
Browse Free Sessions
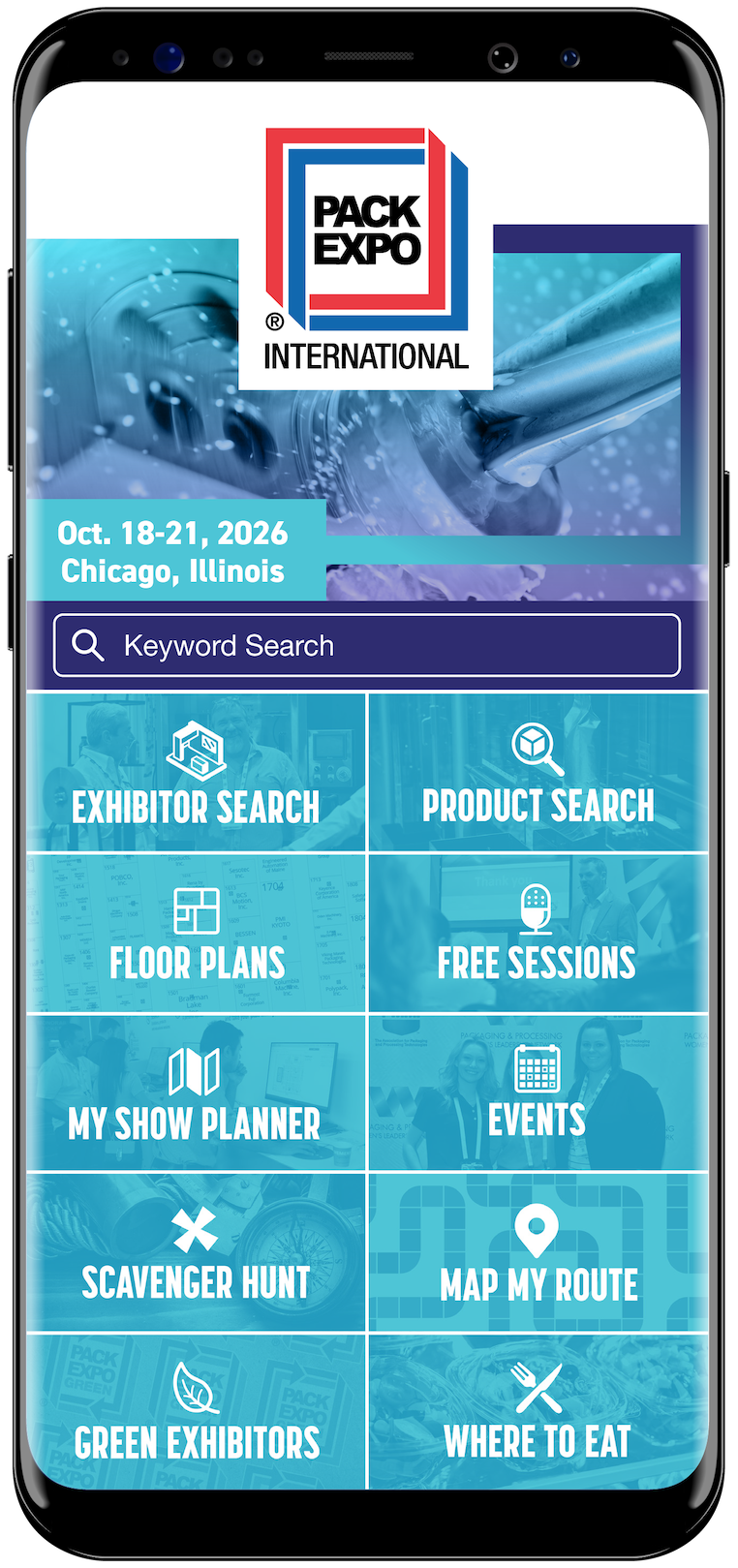tap(538, 934)
